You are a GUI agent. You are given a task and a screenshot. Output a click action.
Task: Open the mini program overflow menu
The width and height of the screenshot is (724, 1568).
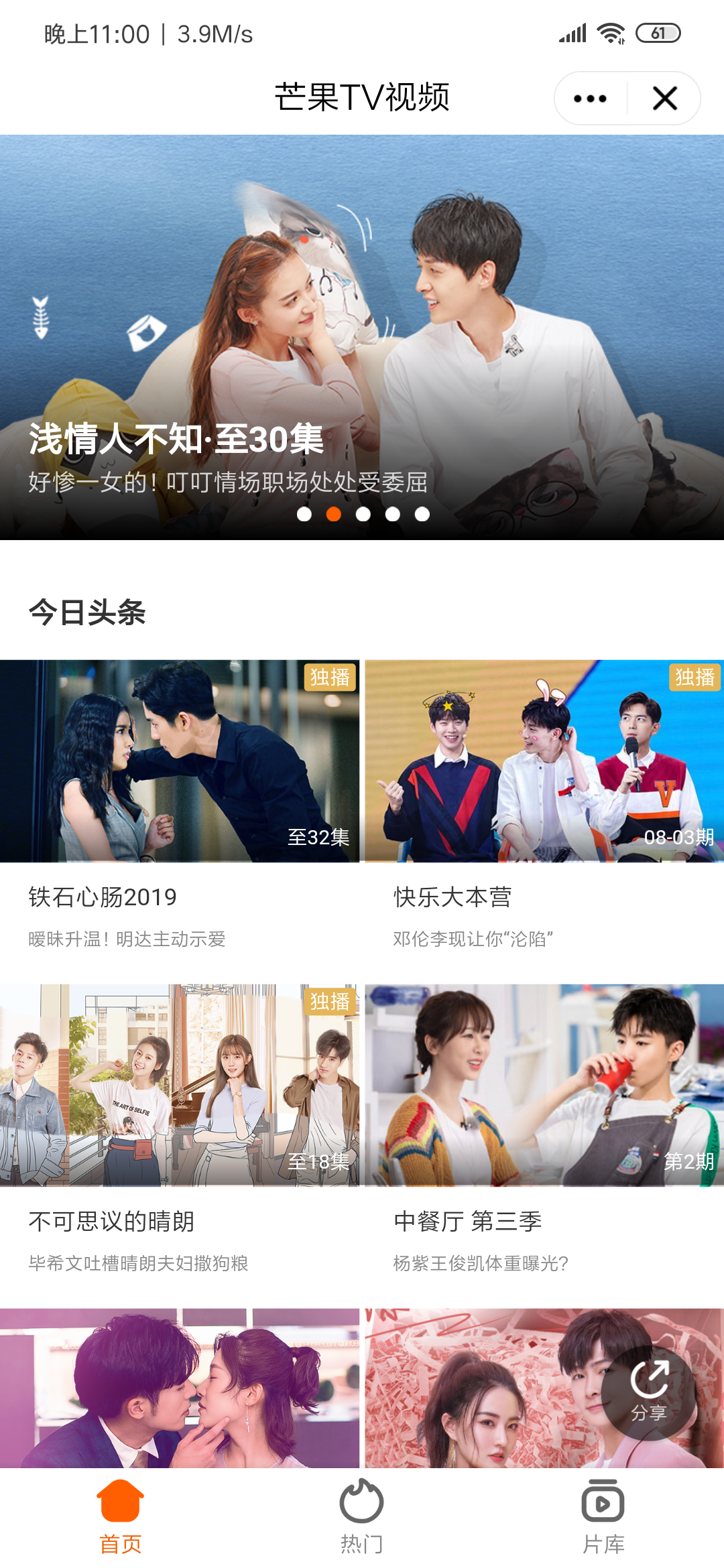590,99
